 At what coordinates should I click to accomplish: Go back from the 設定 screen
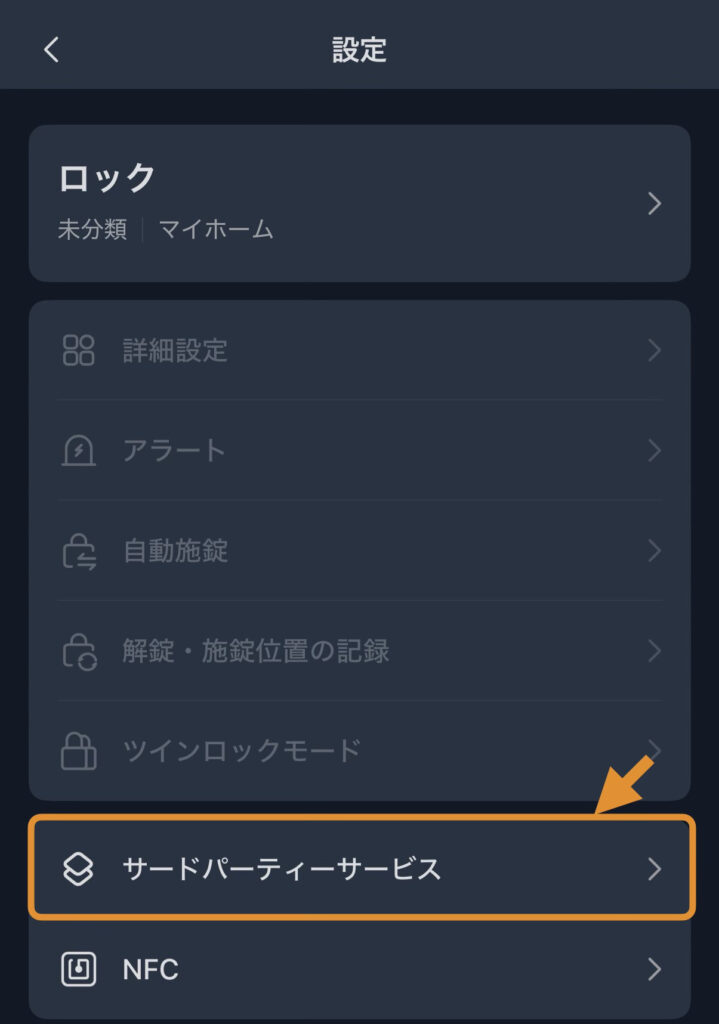[x=52, y=50]
